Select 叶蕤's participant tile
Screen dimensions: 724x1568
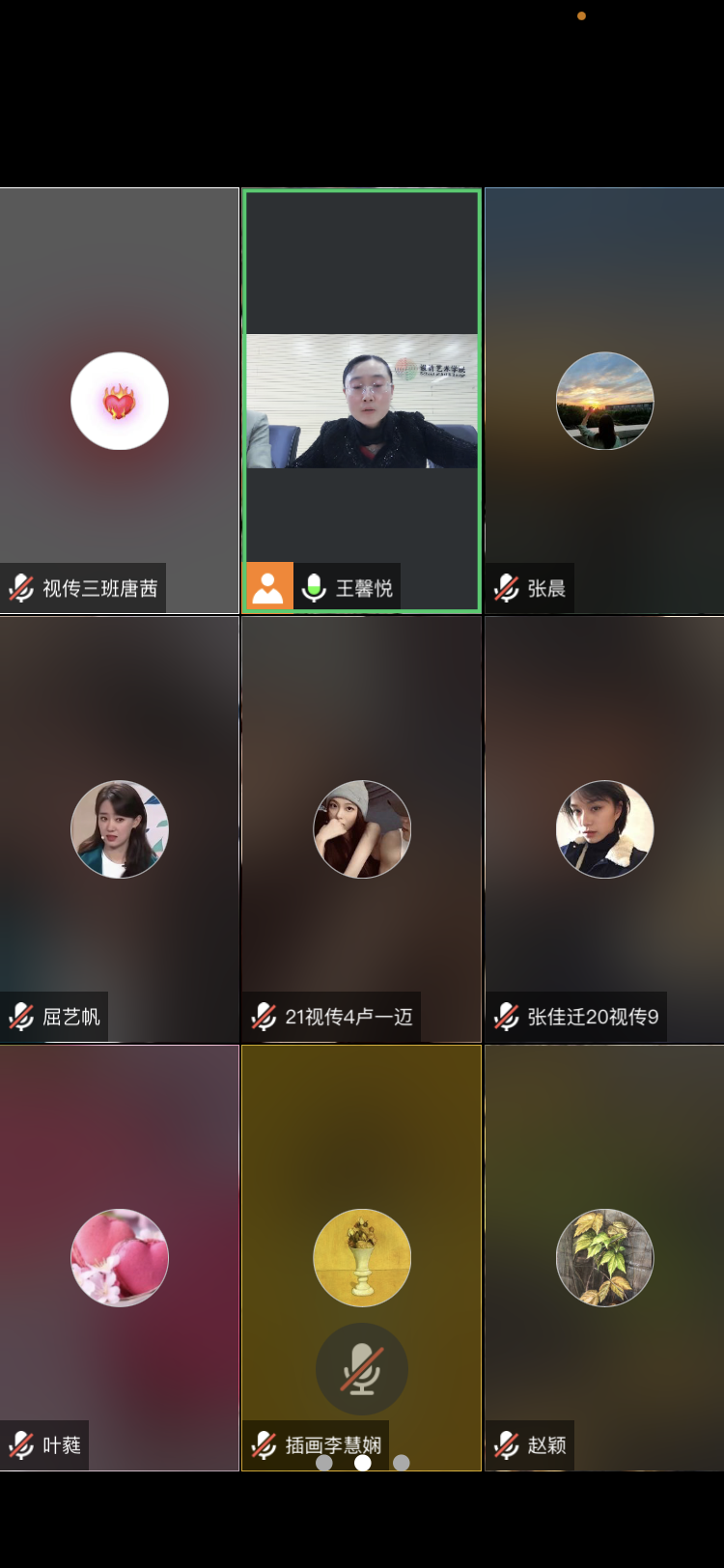(x=119, y=1257)
